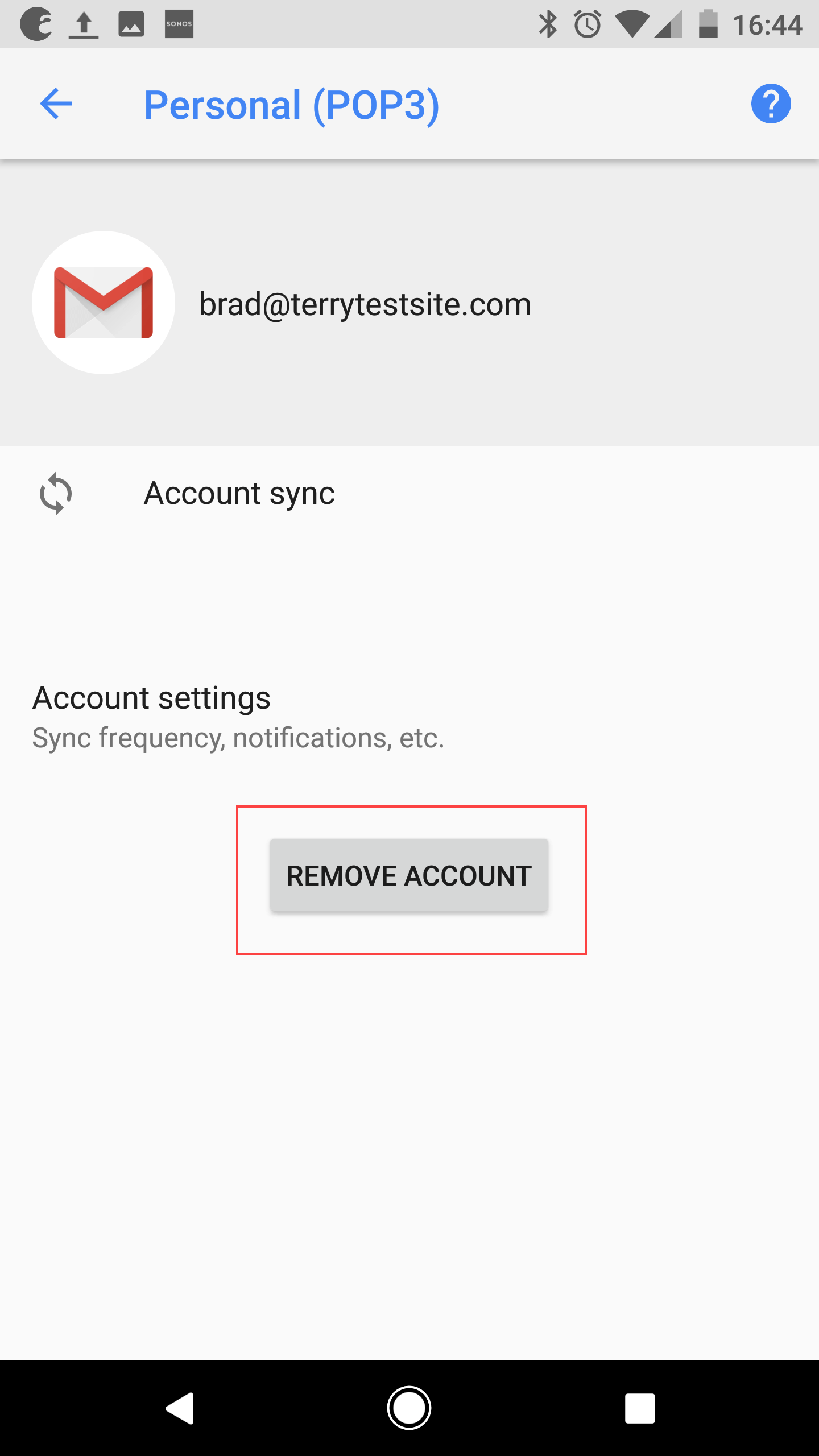Open Account sync
Viewport: 819px width, 1456px height.
(x=409, y=493)
